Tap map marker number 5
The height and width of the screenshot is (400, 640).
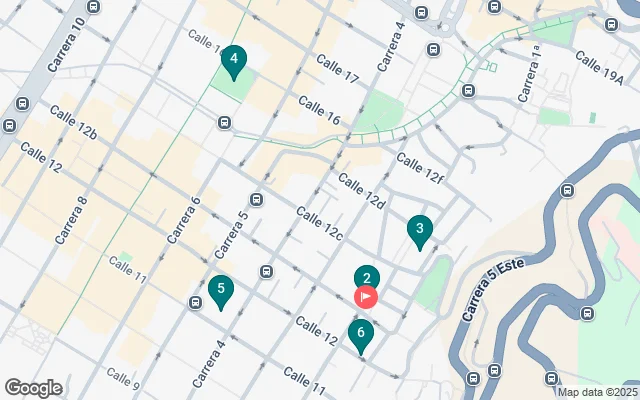[x=220, y=290]
